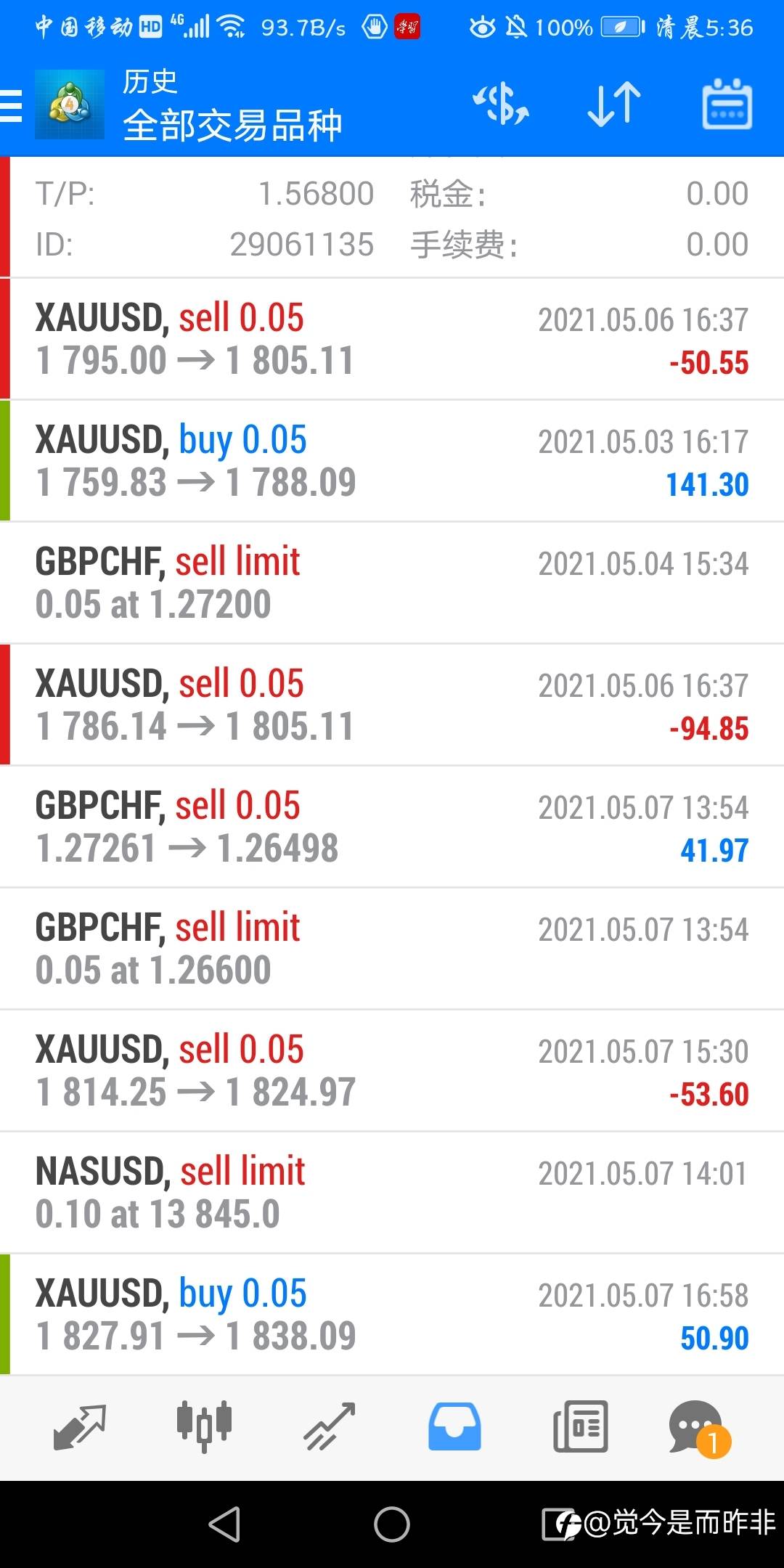Viewport: 784px width, 1568px height.
Task: Expand the XAUUSD sell trade with -94.85 loss
Action: [392, 705]
